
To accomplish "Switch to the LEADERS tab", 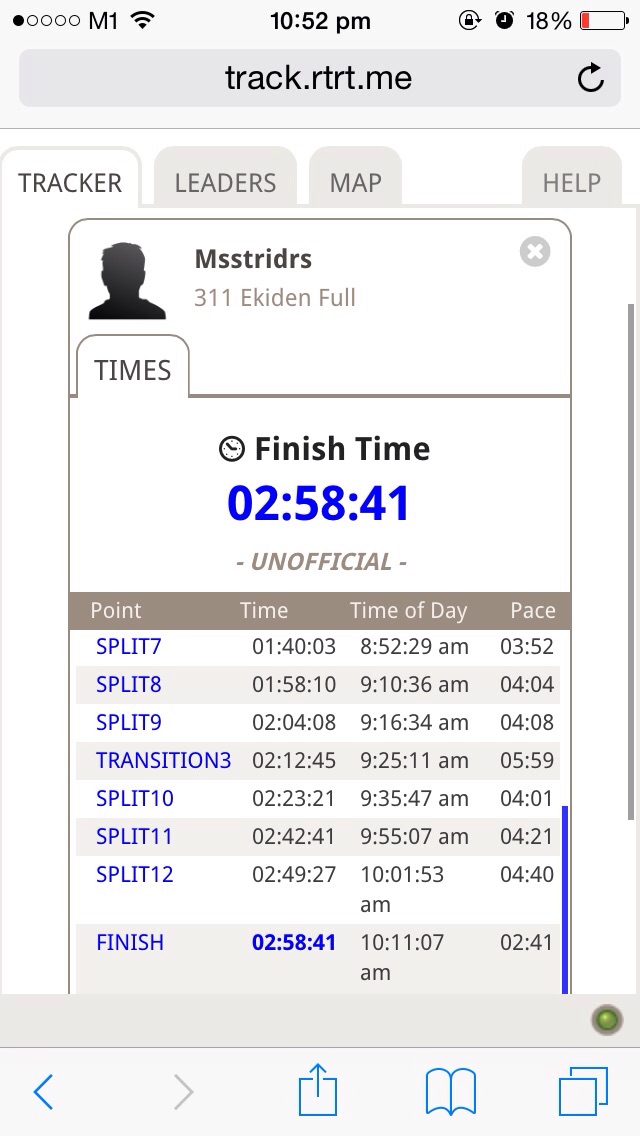I will point(225,183).
